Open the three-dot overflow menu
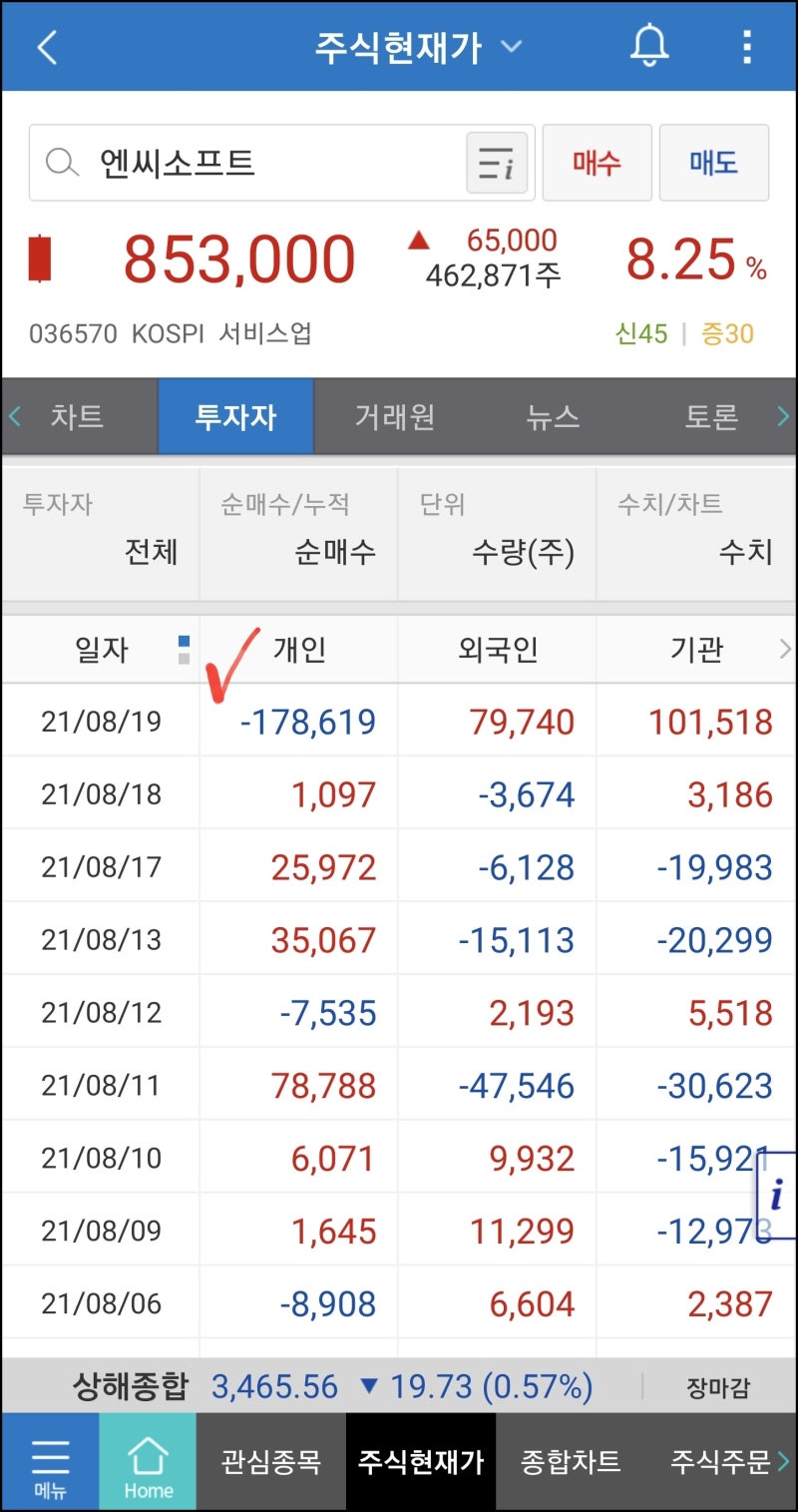798x1512 pixels. pos(747,47)
